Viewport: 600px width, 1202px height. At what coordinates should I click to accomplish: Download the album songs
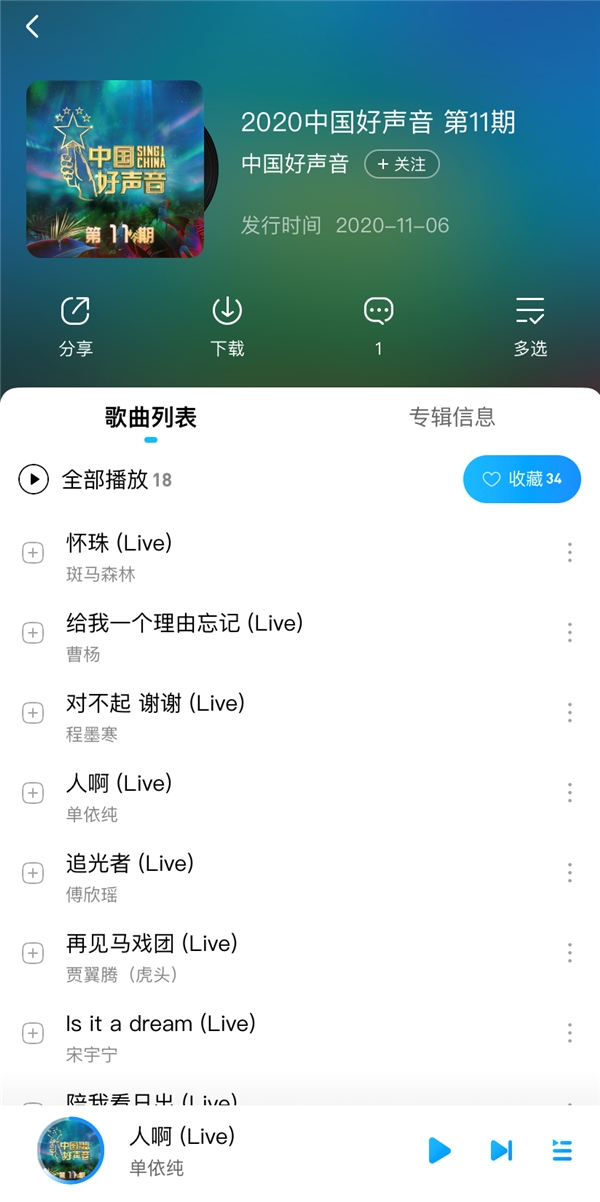(x=227, y=325)
